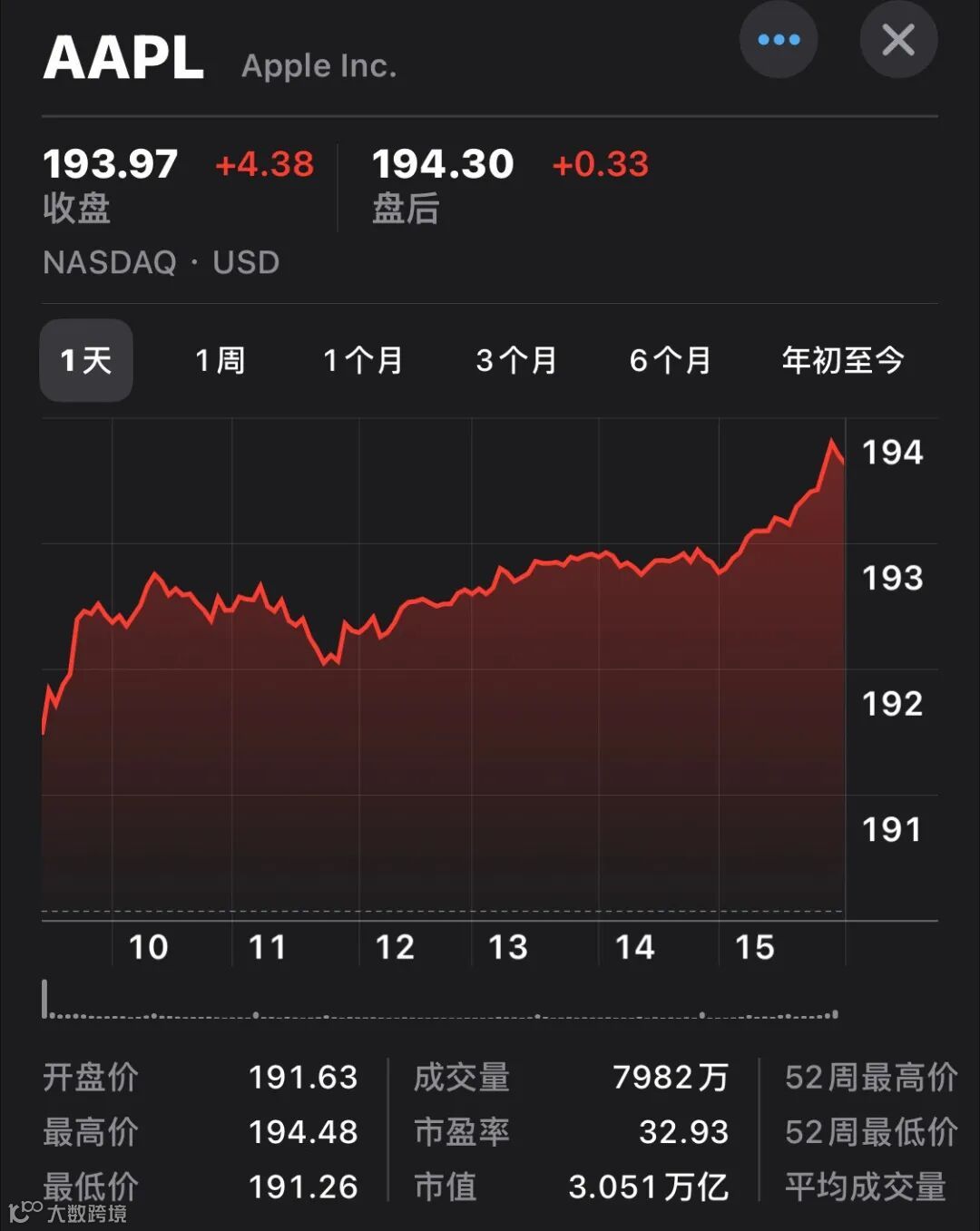Tap the after-hours price 194.30

click(443, 165)
